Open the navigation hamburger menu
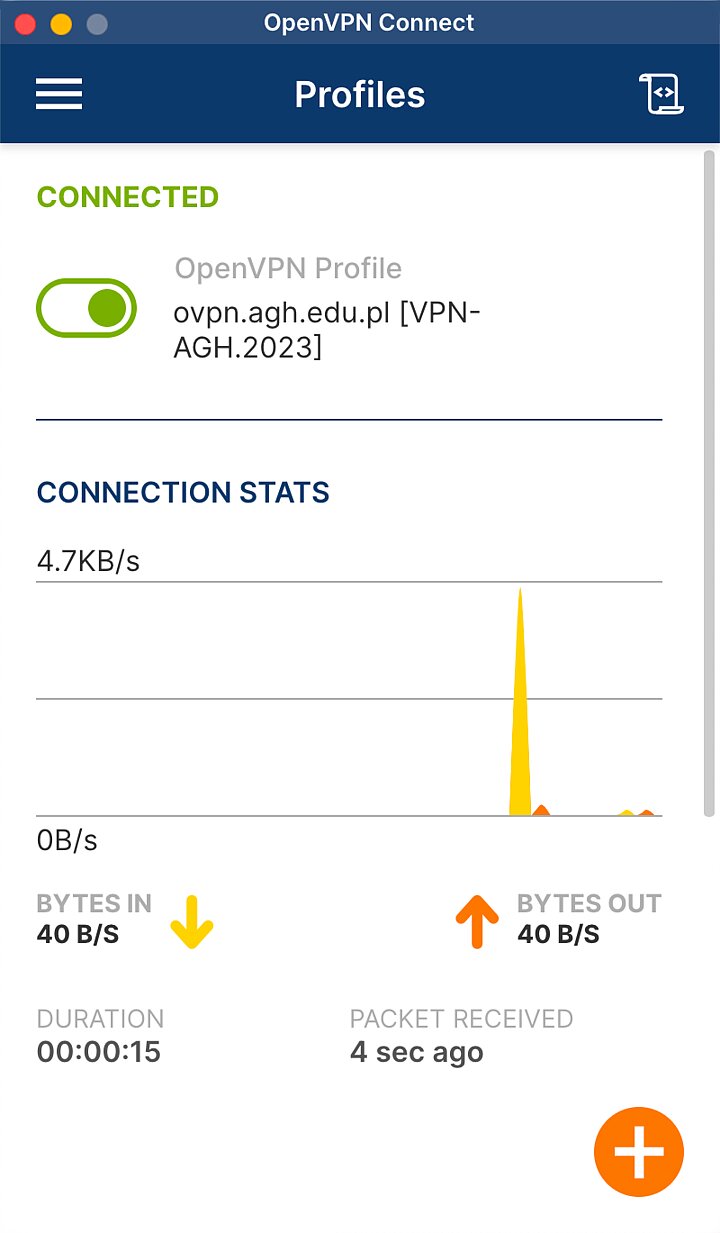 [59, 94]
